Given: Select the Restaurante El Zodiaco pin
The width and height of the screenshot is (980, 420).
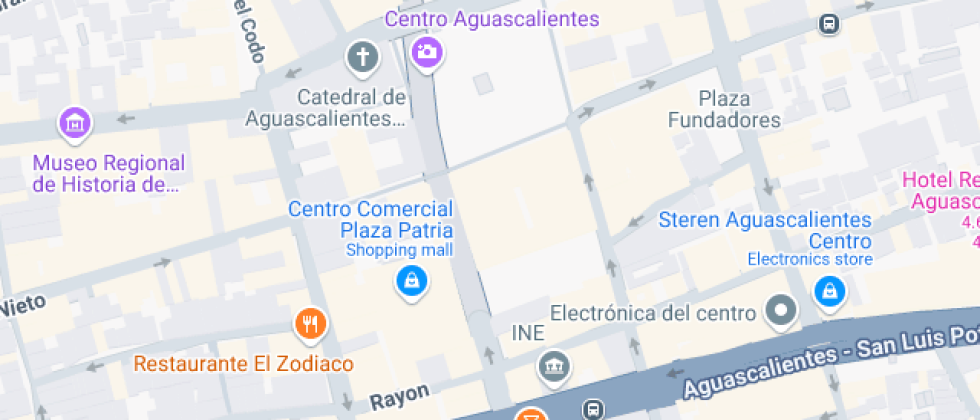Looking at the screenshot, I should pos(311,324).
